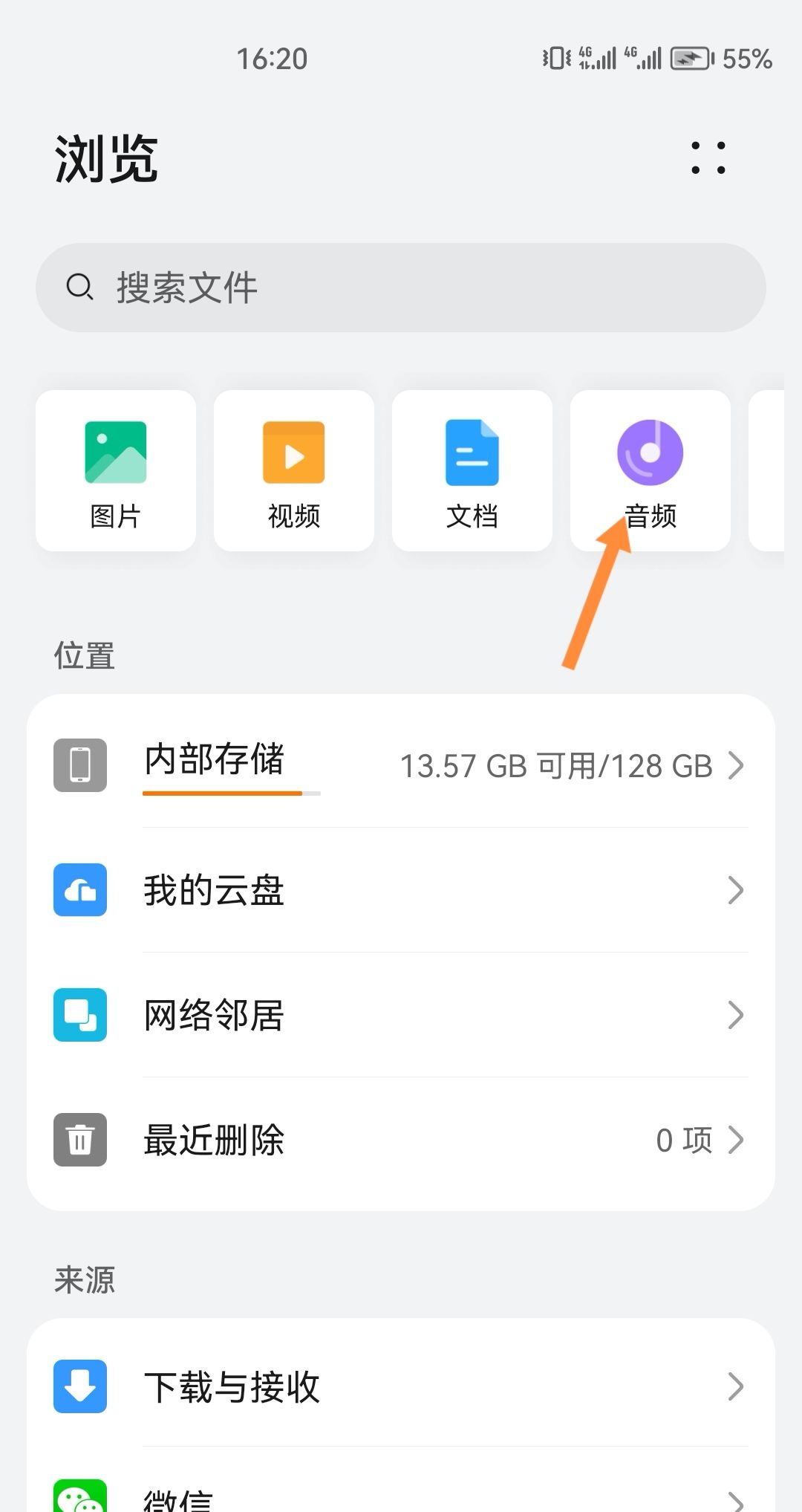The image size is (802, 1512).
Task: Open the 图片 category
Action: pyautogui.click(x=116, y=471)
